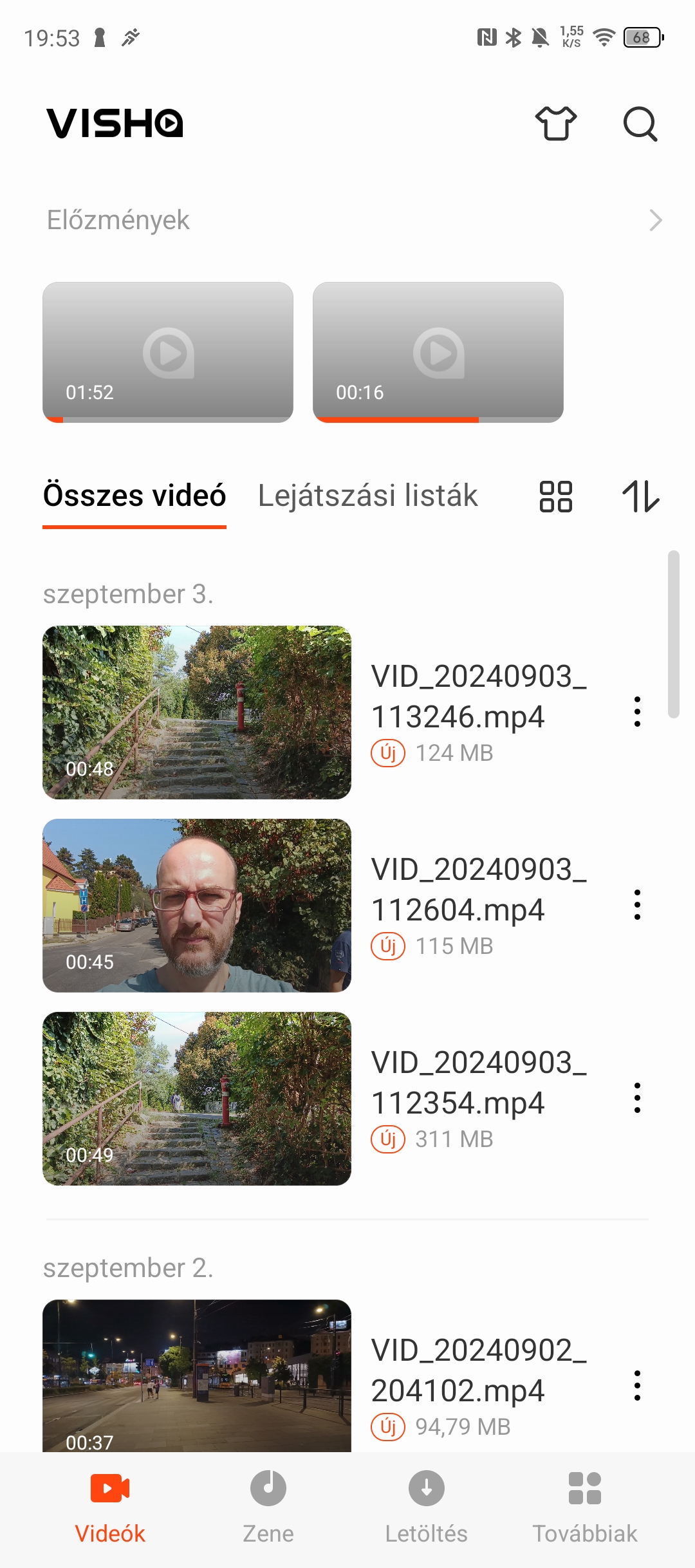The width and height of the screenshot is (695, 1568).
Task: Switch to the Letöltés tab
Action: tap(427, 1507)
